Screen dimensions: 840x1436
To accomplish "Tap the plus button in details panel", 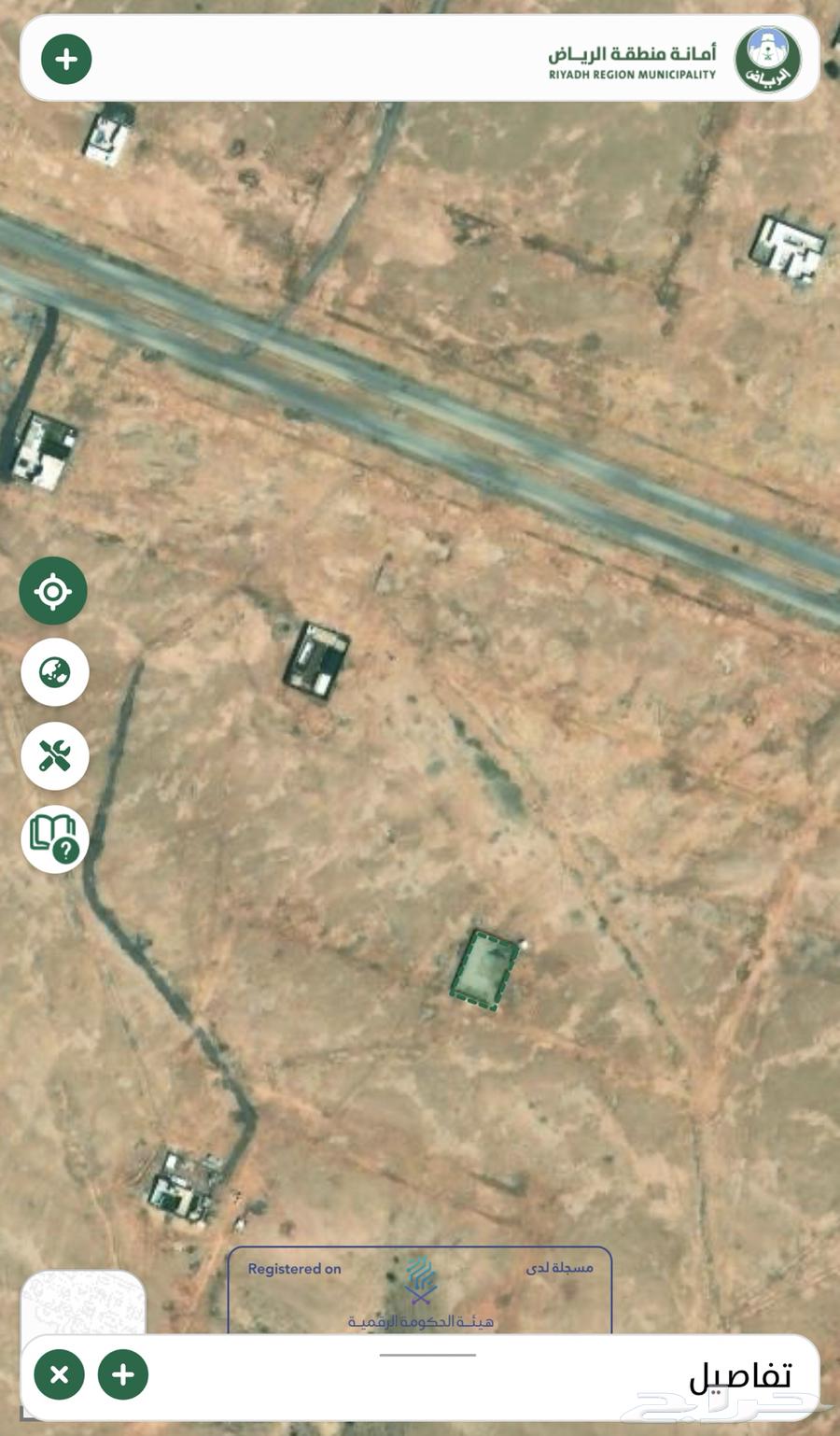I will [123, 1374].
